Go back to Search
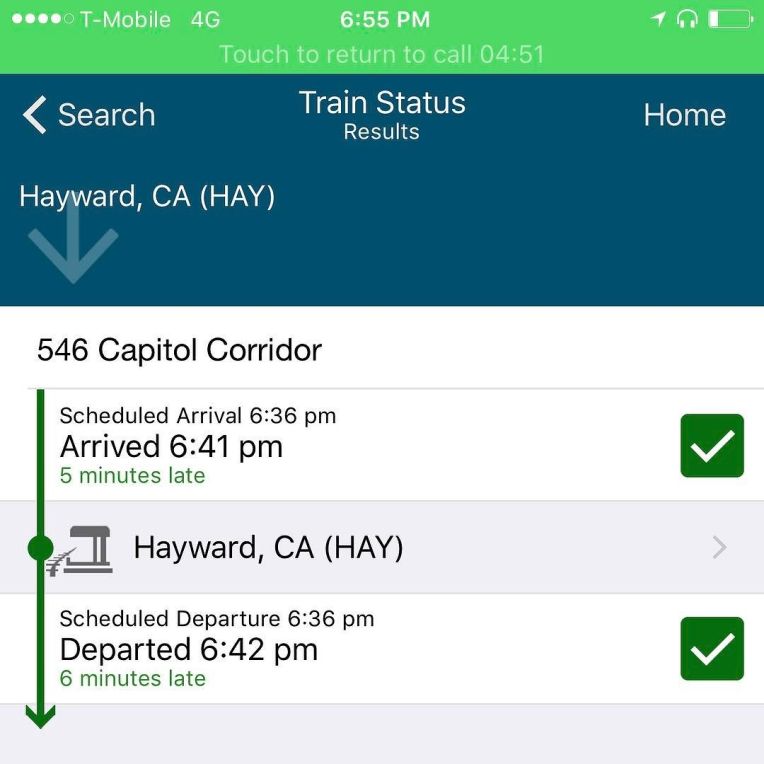The height and width of the screenshot is (764, 764). 89,115
